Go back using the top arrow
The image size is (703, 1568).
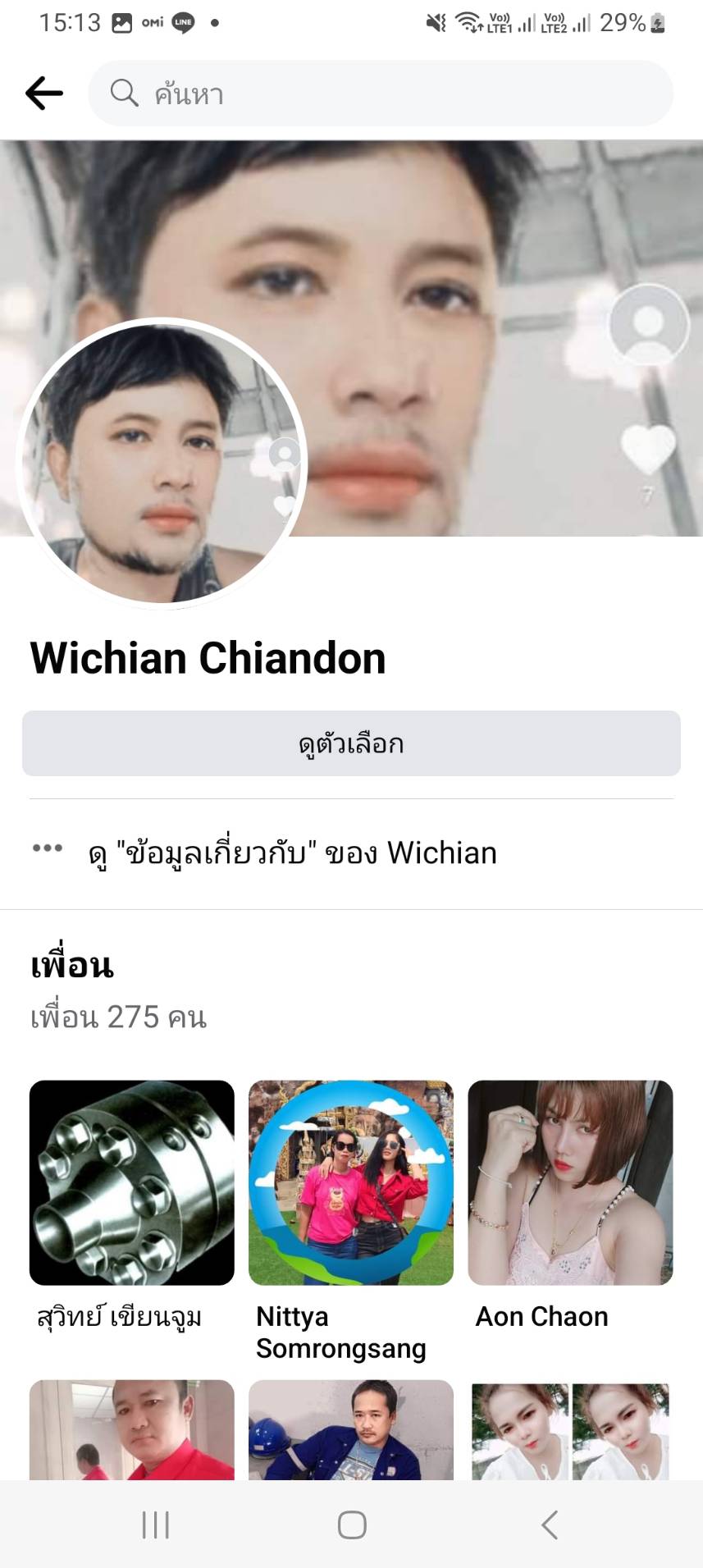point(44,94)
